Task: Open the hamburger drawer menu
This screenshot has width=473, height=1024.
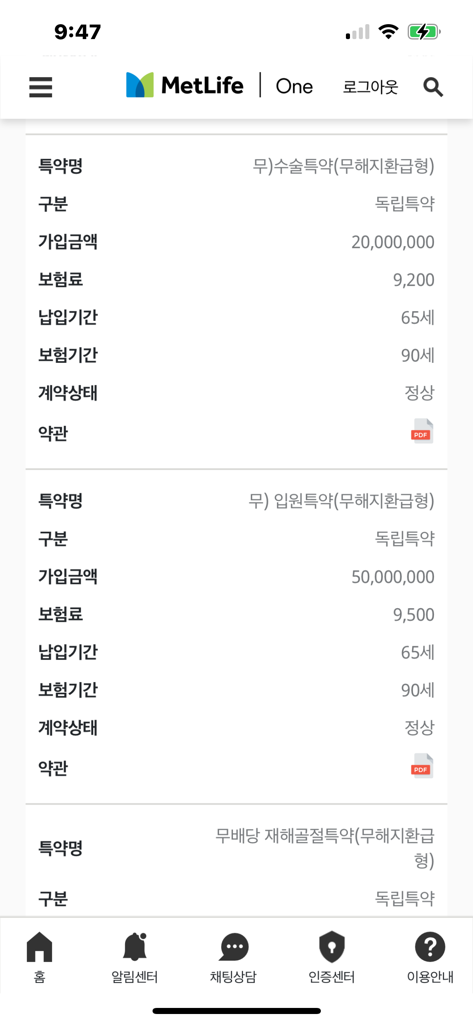Action: coord(41,87)
